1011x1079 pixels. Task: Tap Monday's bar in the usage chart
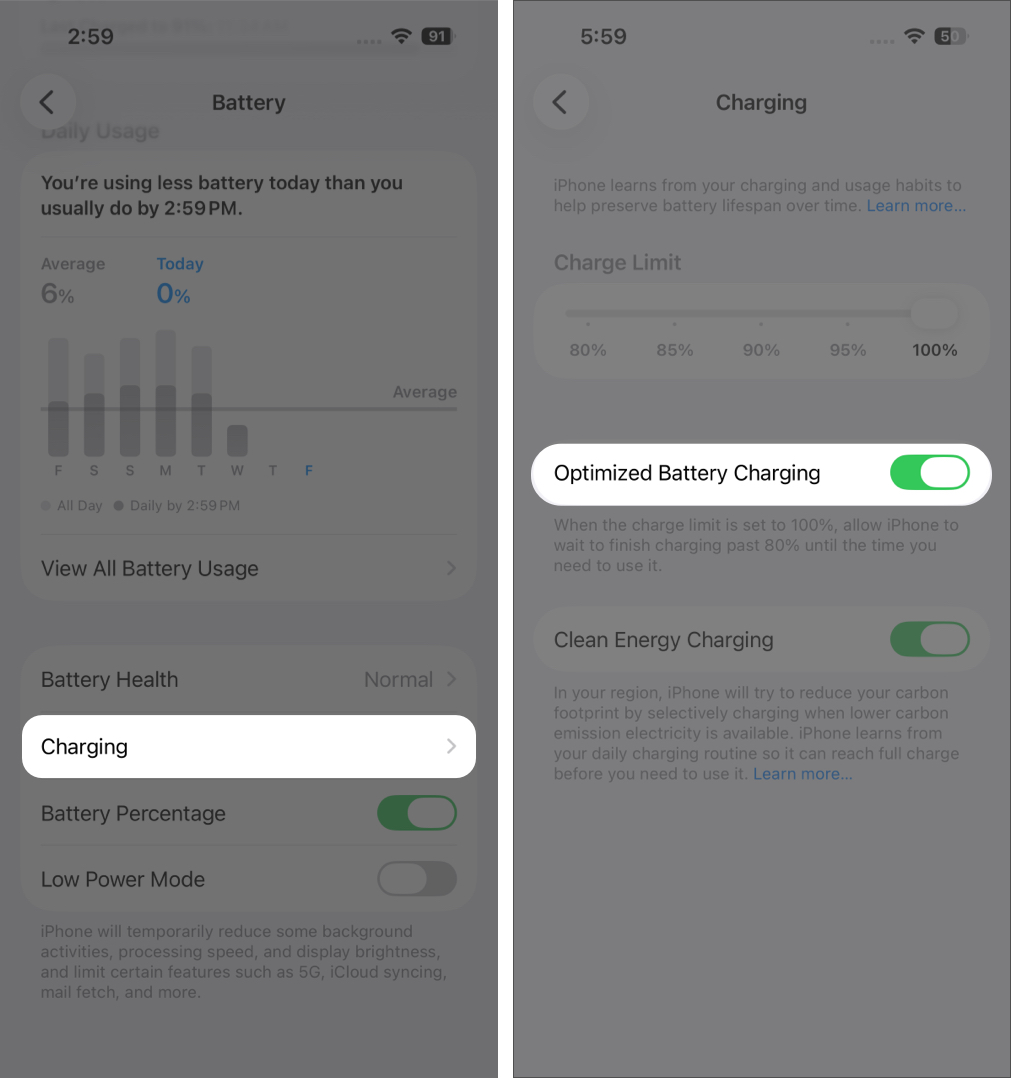(165, 390)
